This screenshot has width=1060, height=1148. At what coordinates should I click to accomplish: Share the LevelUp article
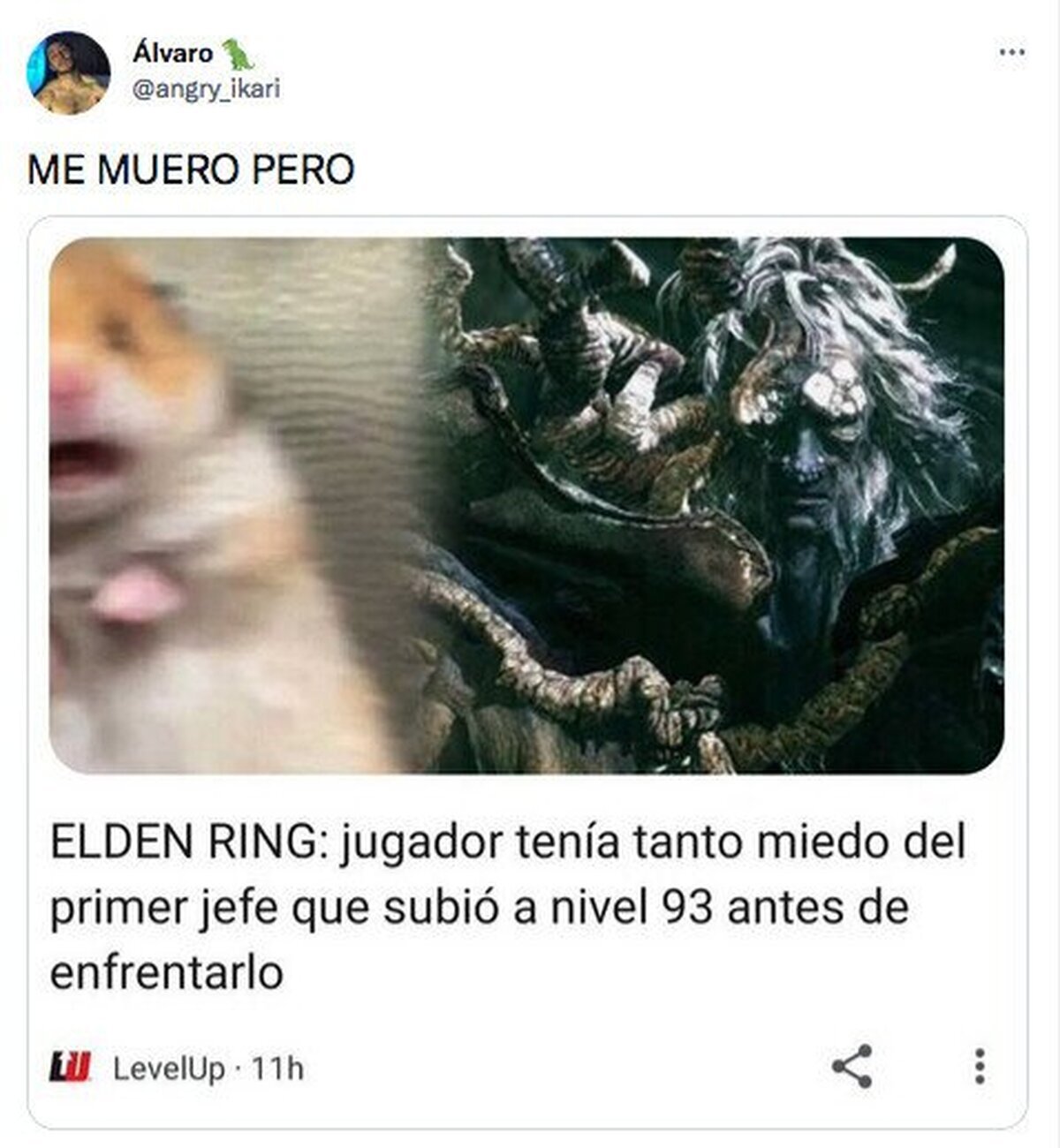[852, 1066]
